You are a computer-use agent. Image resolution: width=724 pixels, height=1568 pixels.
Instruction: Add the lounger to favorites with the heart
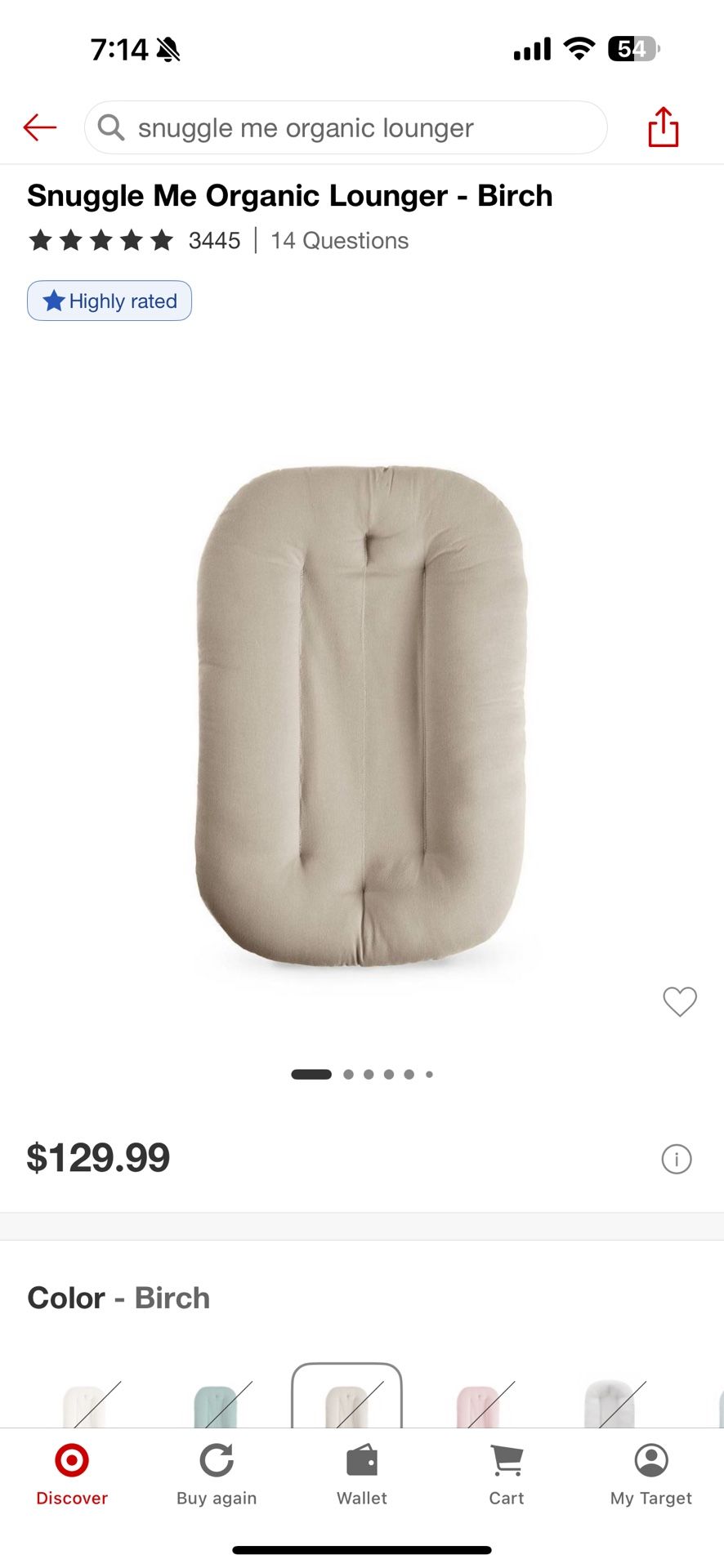click(679, 1001)
